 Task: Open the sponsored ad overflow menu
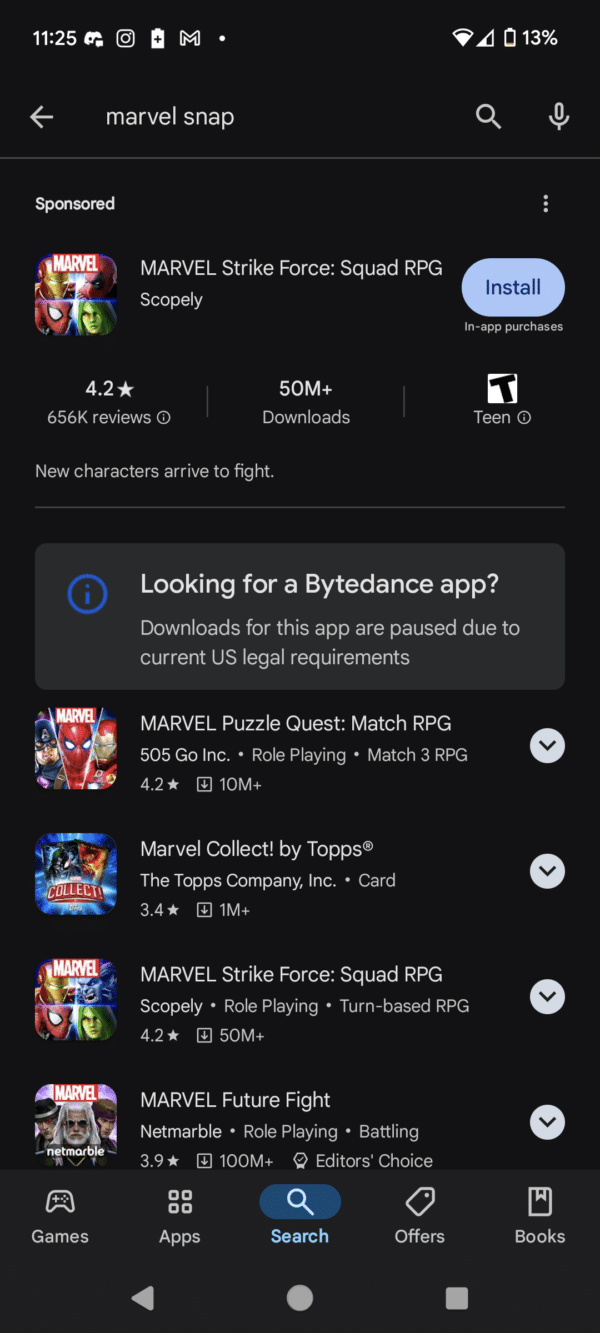pyautogui.click(x=545, y=204)
